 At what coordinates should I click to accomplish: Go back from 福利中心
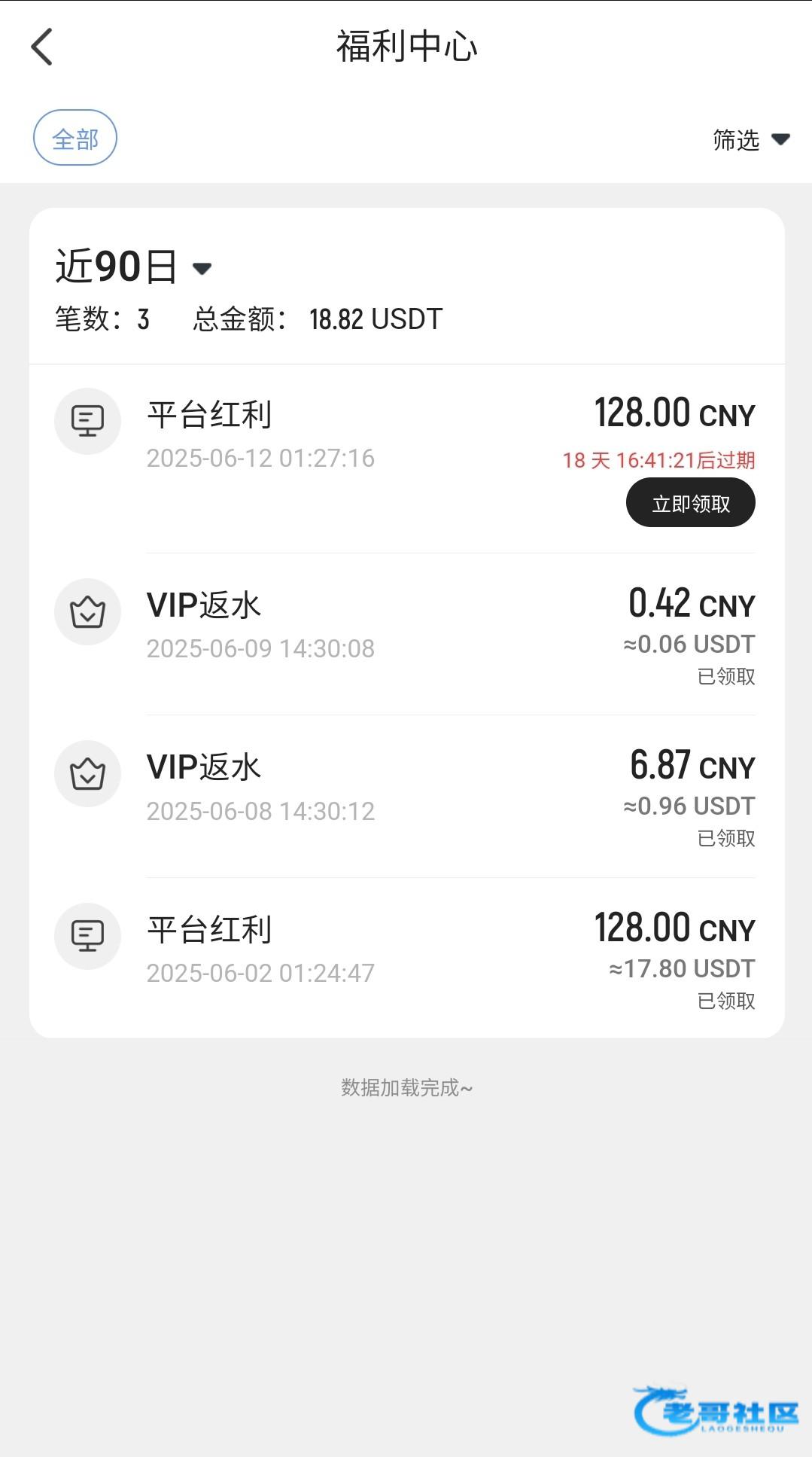point(42,47)
